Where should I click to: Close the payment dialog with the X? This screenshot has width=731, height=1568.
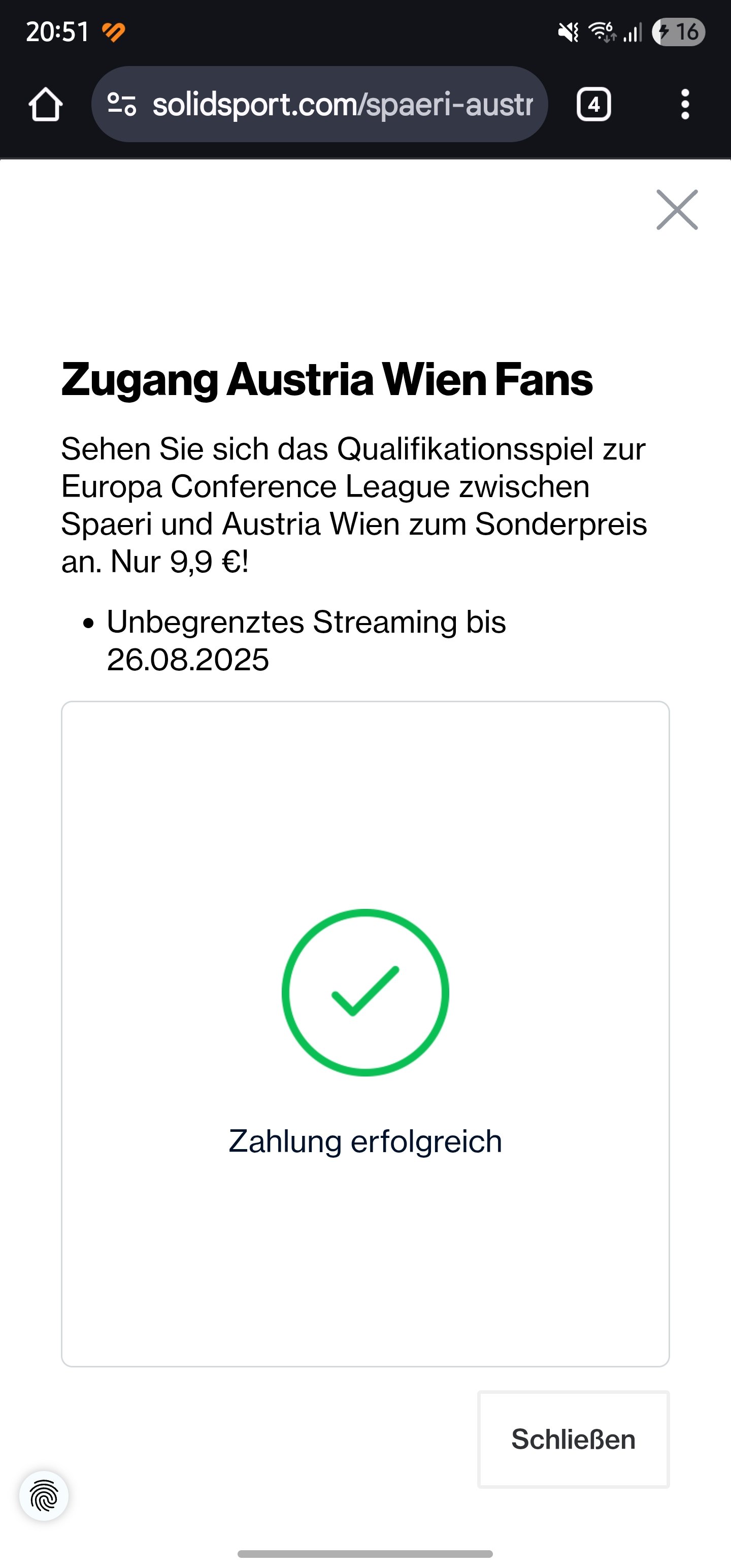677,210
